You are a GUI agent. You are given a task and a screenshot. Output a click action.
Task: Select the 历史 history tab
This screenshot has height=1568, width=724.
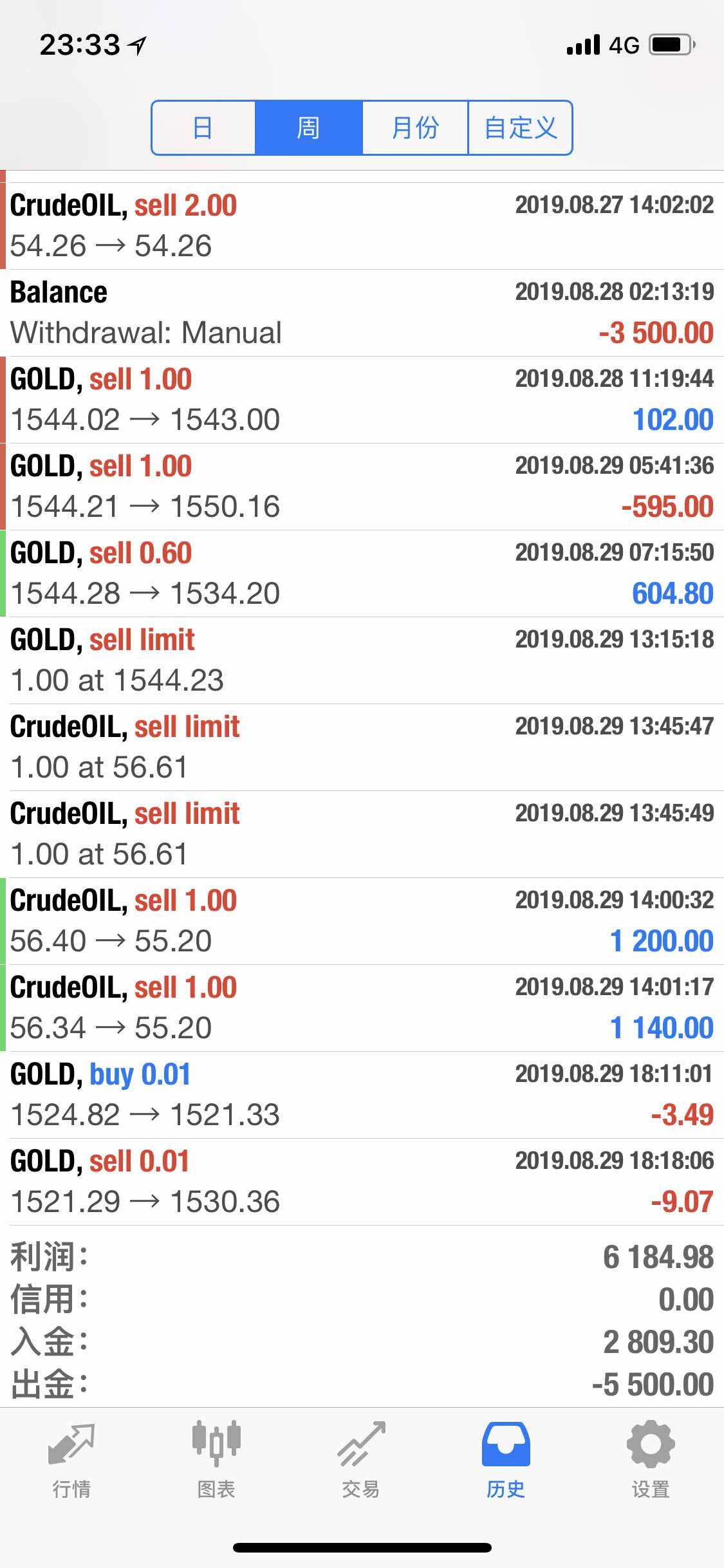pyautogui.click(x=506, y=1459)
